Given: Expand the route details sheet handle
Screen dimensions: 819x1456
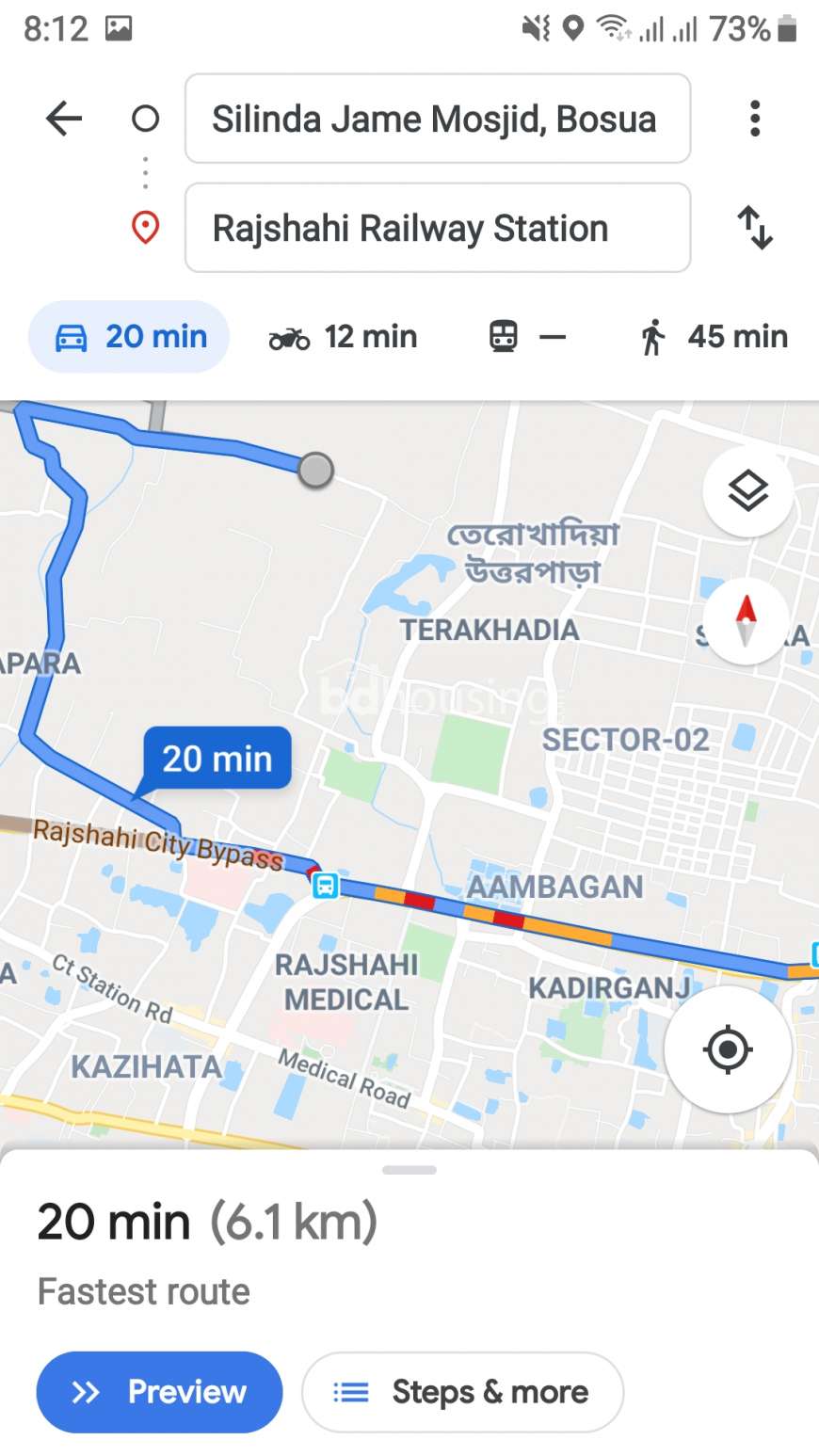Looking at the screenshot, I should coord(409,1170).
